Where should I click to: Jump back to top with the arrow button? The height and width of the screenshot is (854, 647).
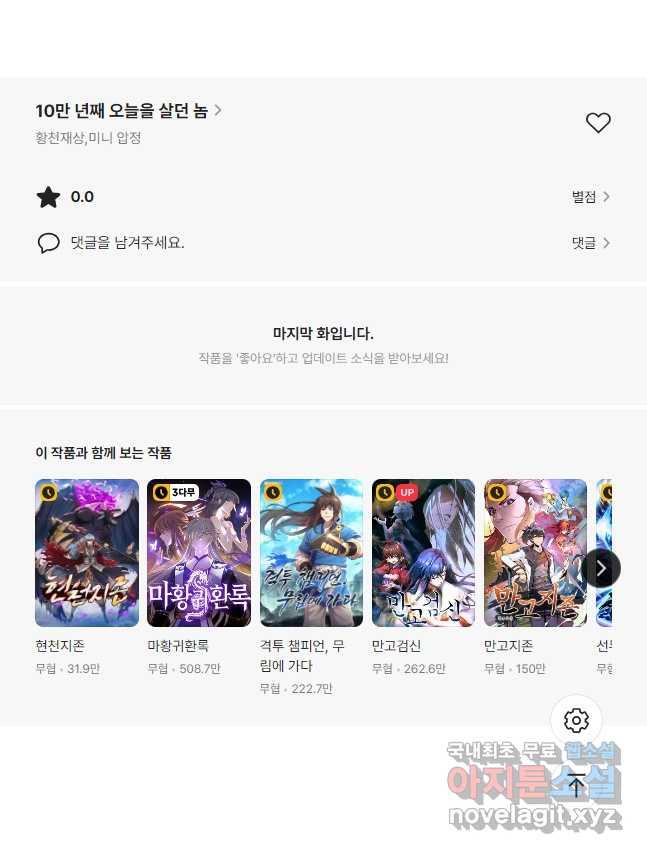pyautogui.click(x=576, y=785)
